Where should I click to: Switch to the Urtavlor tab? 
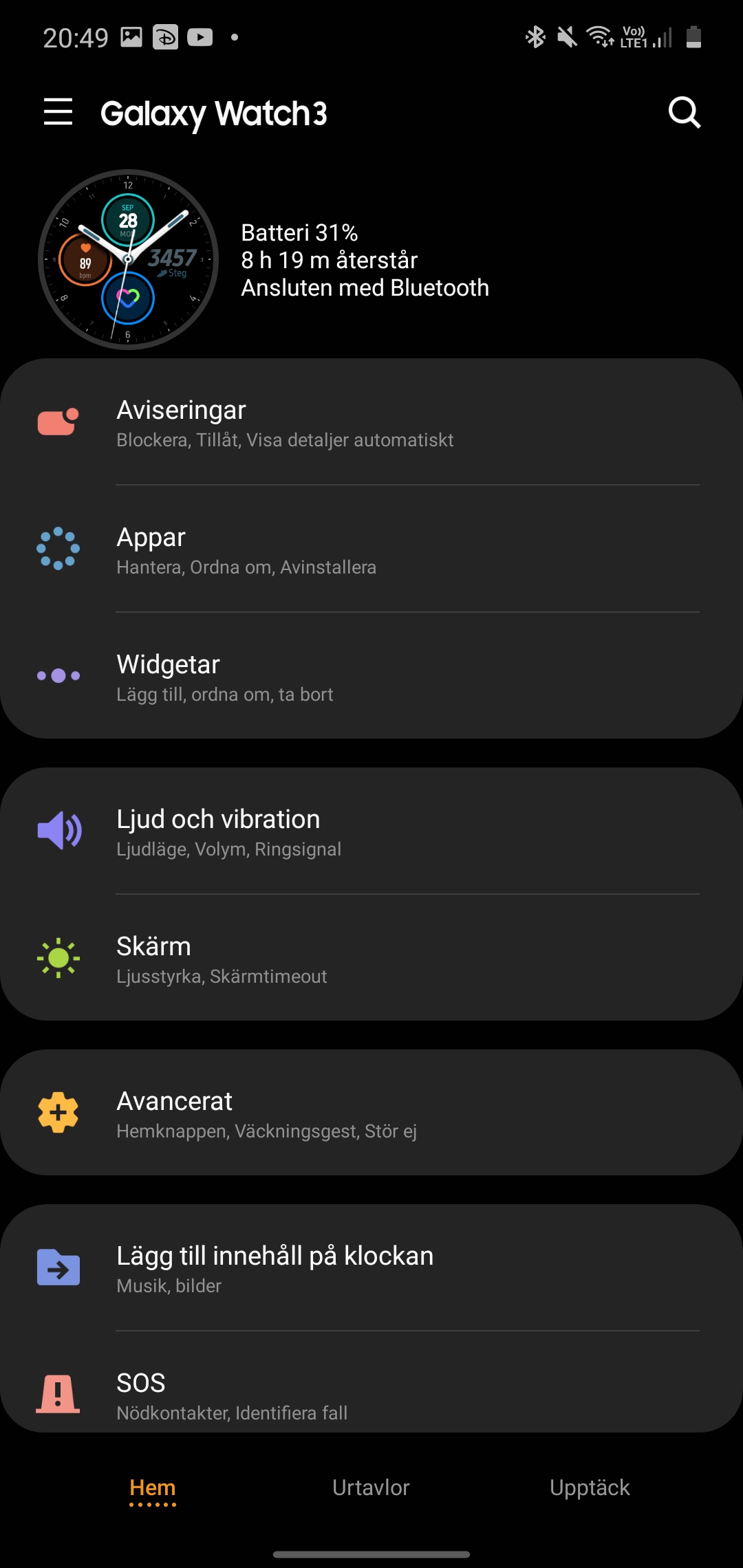click(371, 1488)
